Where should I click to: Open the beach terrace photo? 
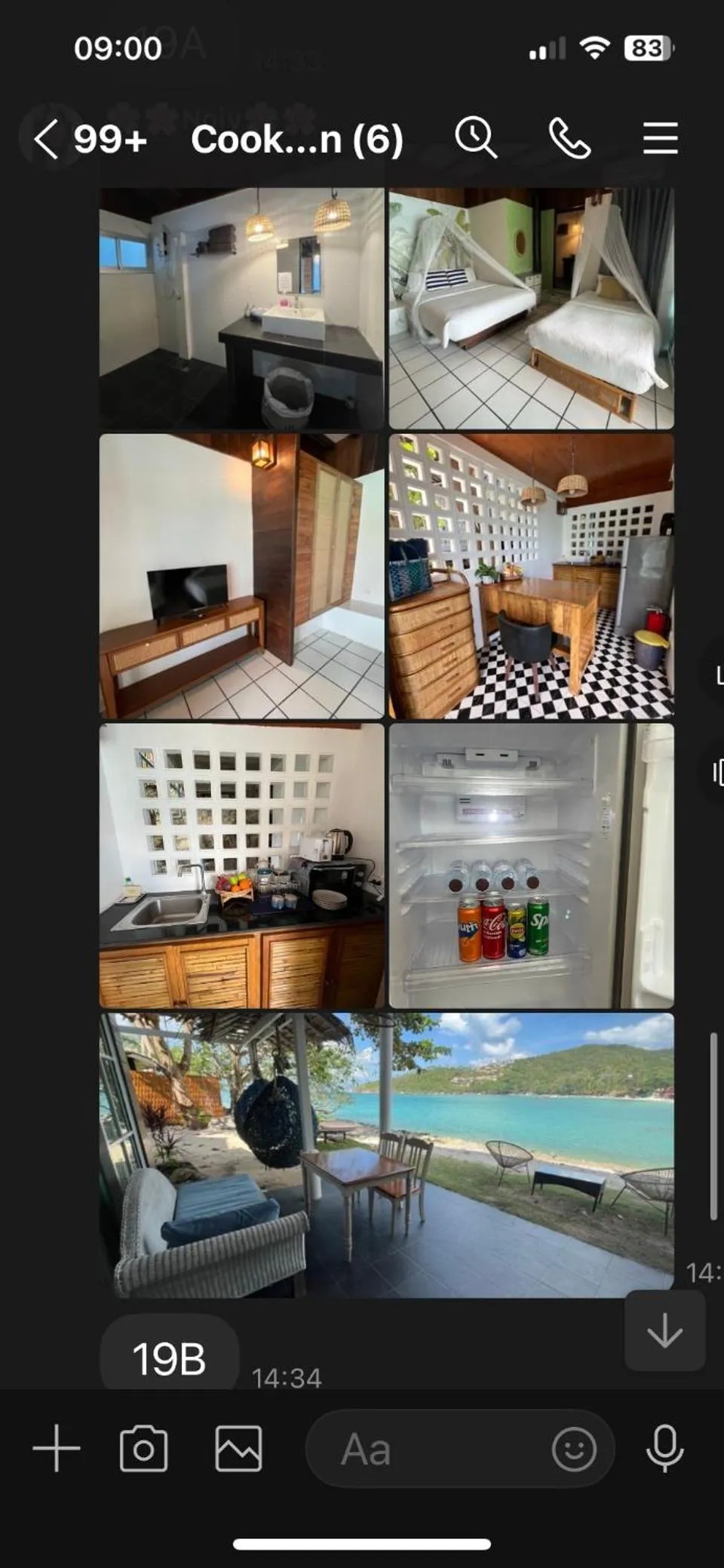[x=386, y=1155]
